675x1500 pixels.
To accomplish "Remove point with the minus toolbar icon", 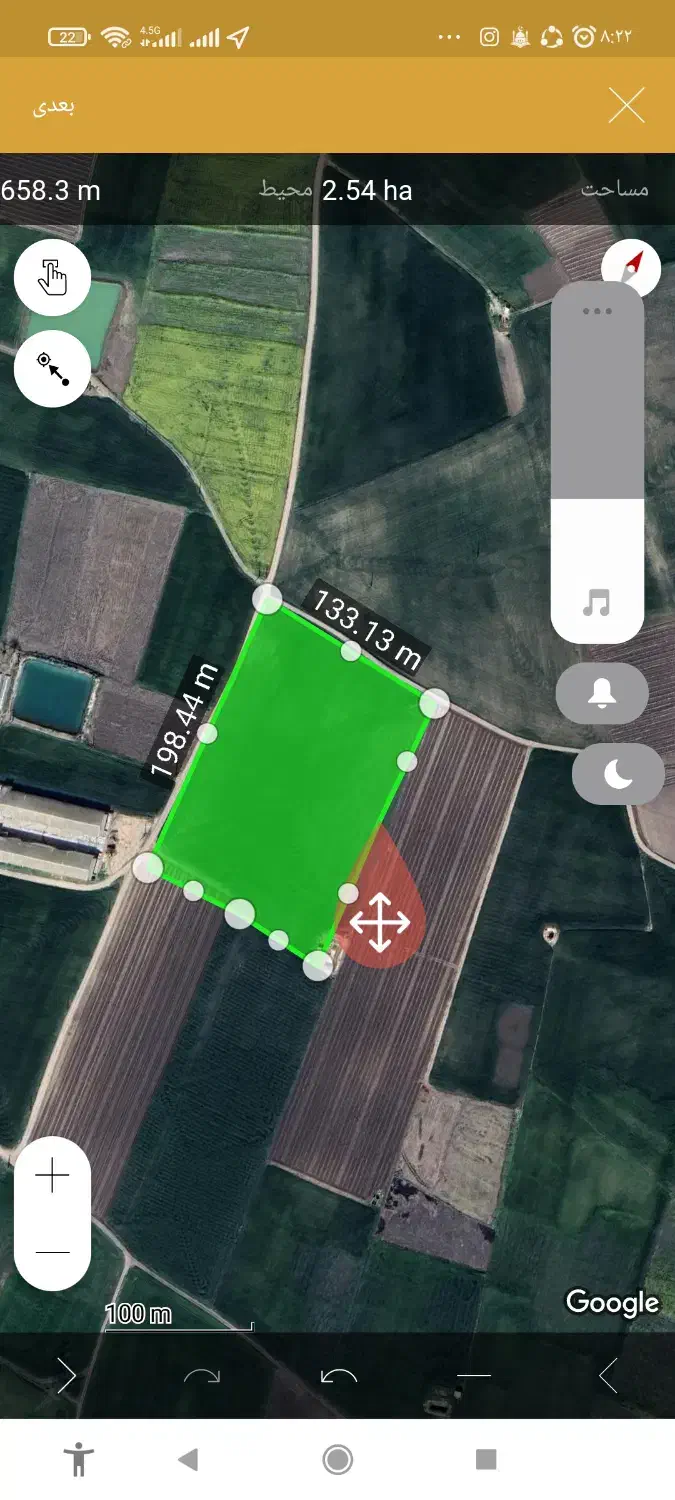I will (x=474, y=1377).
